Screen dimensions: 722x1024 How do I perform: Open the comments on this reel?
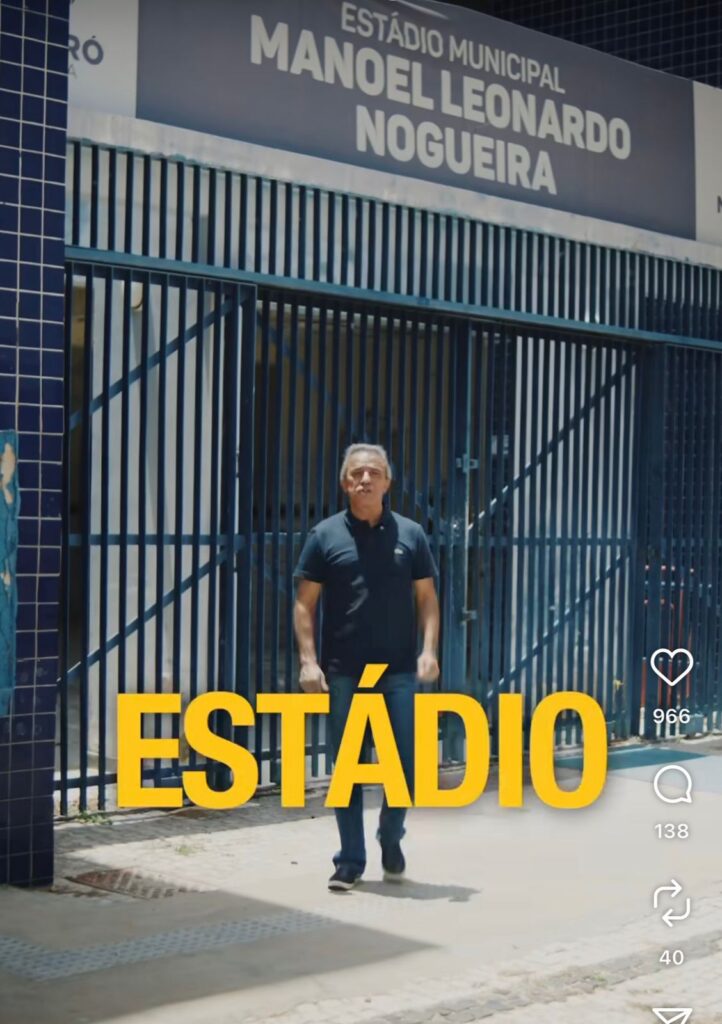(672, 785)
